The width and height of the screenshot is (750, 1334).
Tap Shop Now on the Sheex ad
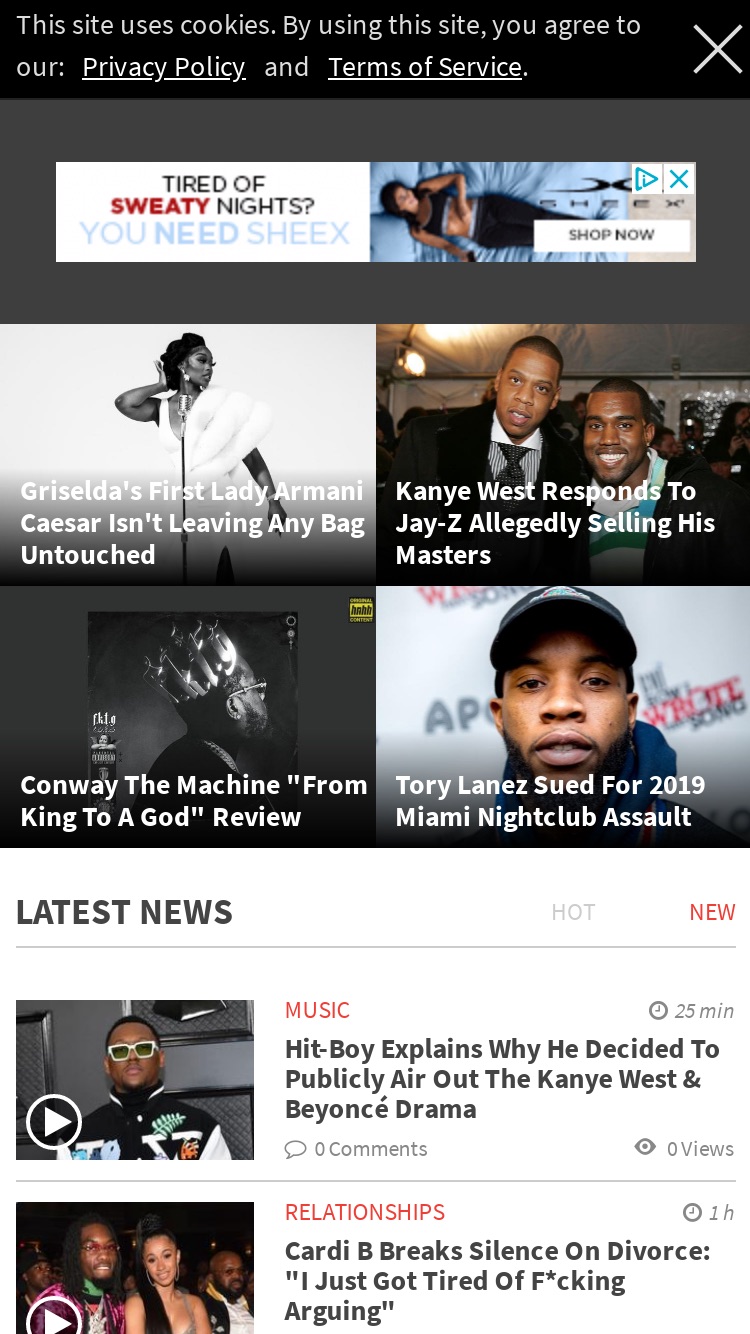pos(611,235)
